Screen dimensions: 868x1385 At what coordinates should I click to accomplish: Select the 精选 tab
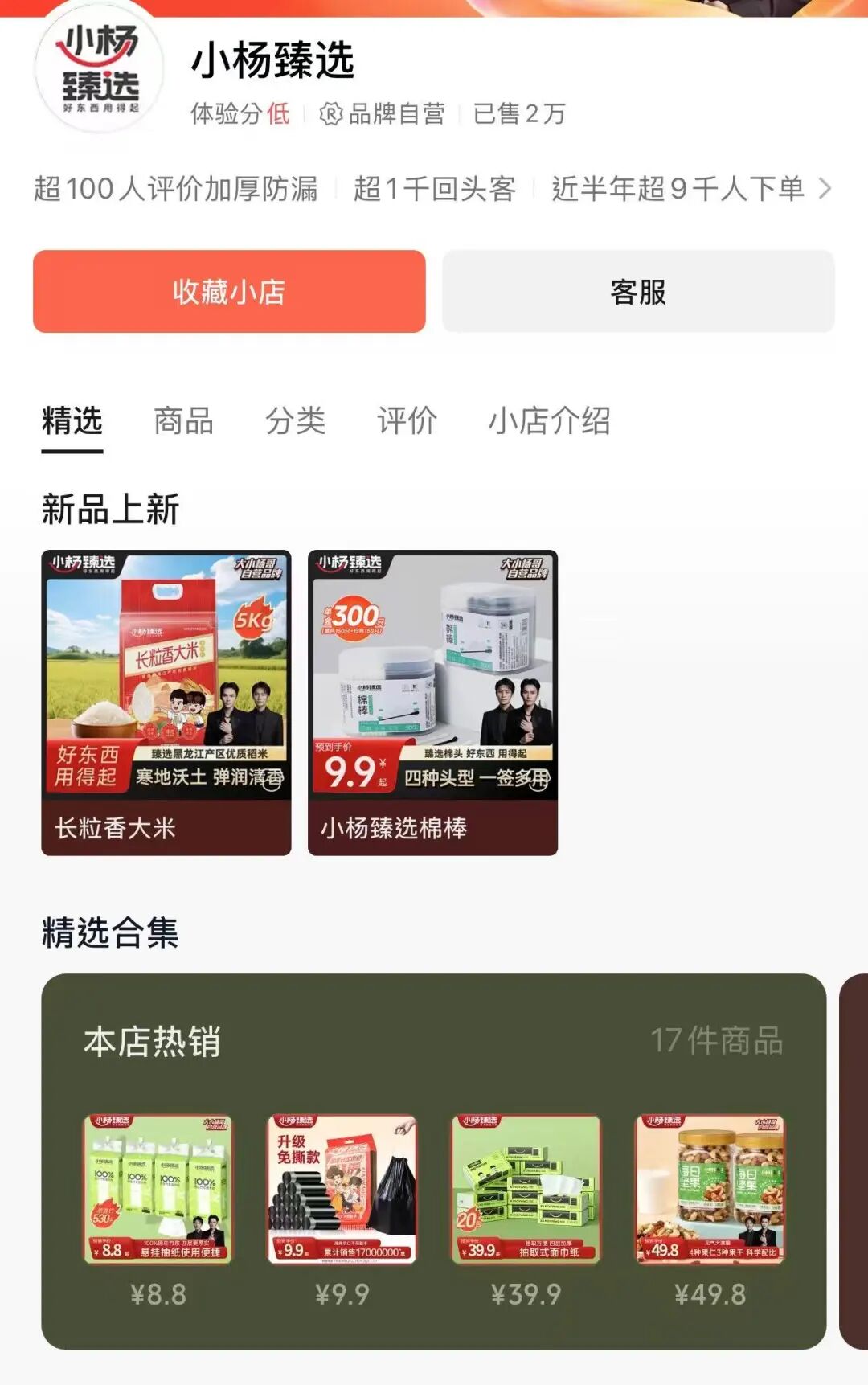(72, 421)
